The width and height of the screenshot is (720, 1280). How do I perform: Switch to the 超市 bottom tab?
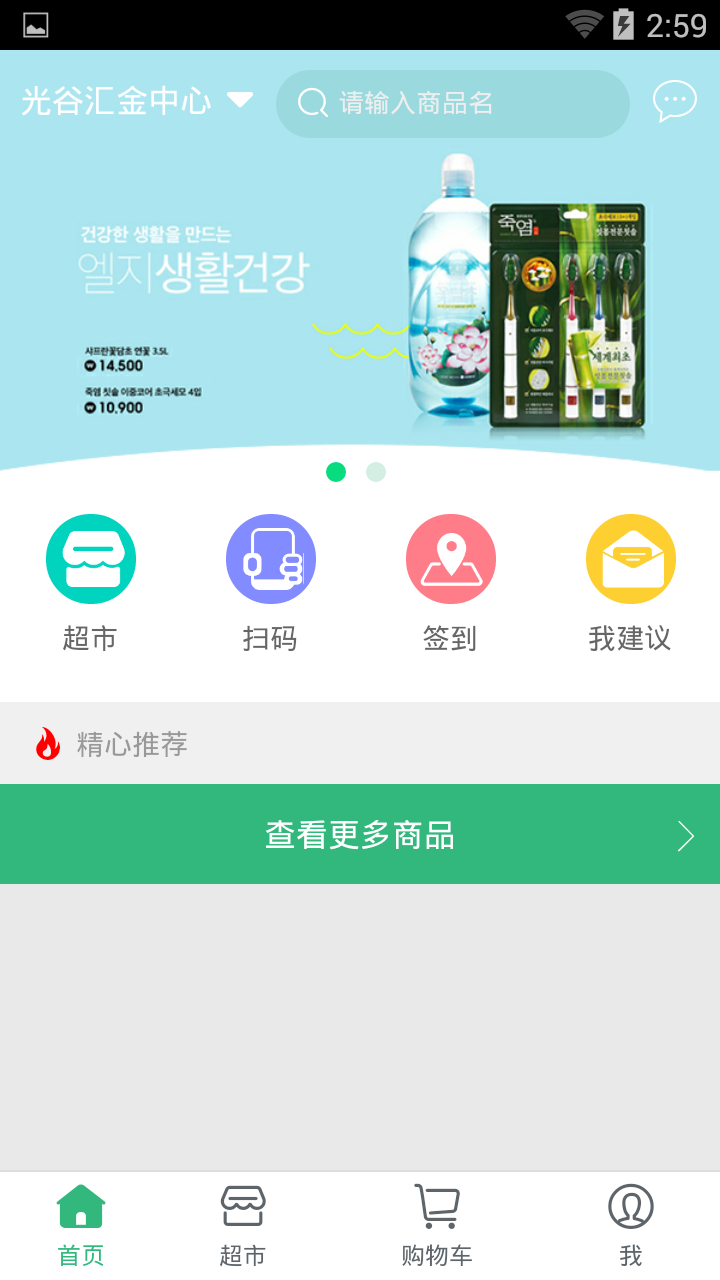tap(241, 1220)
